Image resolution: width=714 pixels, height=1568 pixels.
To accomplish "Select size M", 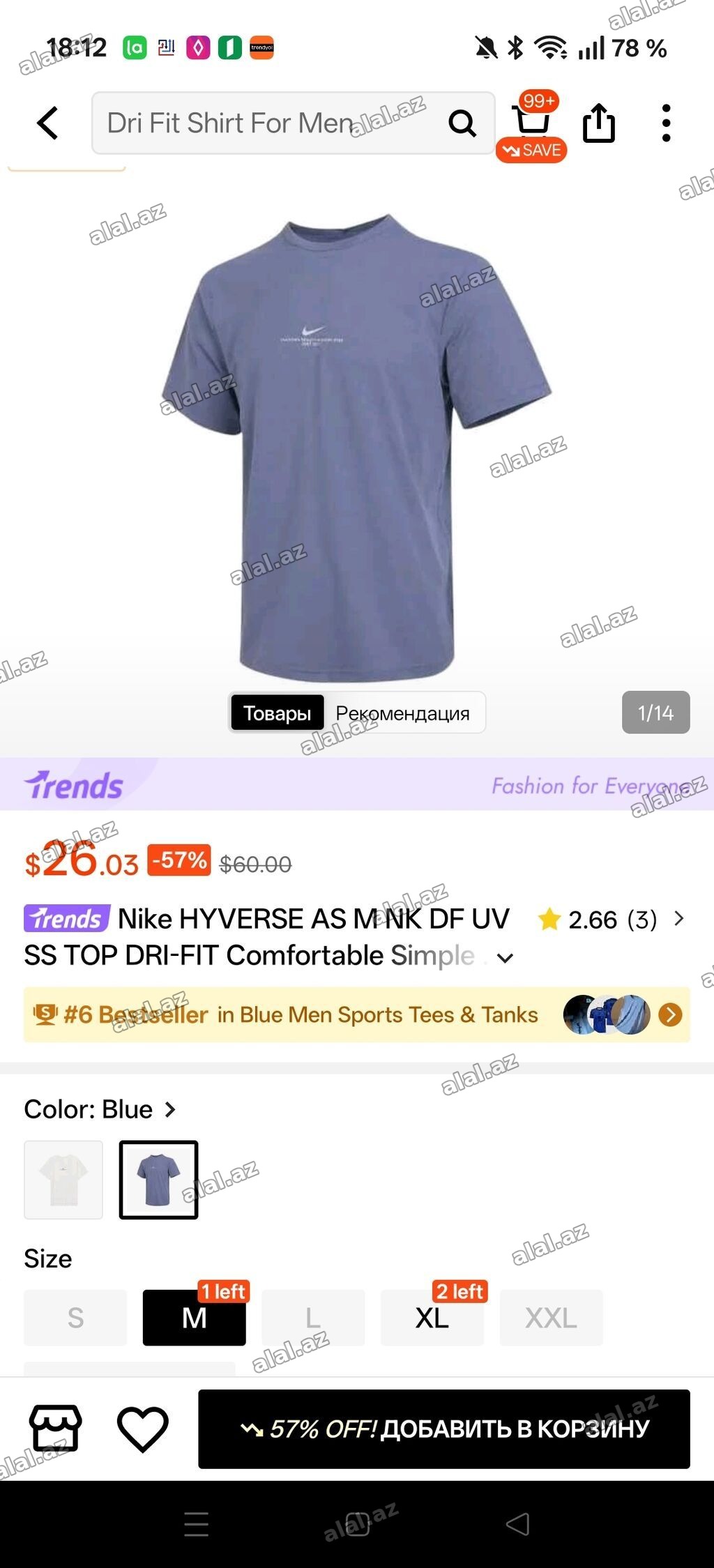I will [x=195, y=1317].
